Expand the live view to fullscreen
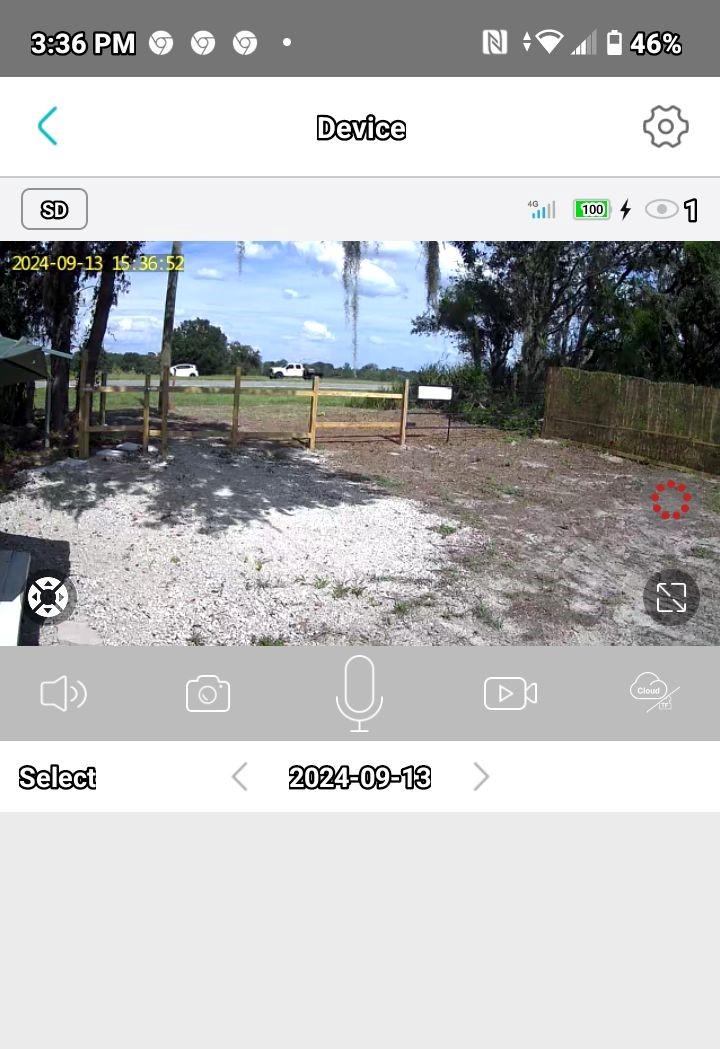This screenshot has height=1049, width=720. [x=671, y=597]
